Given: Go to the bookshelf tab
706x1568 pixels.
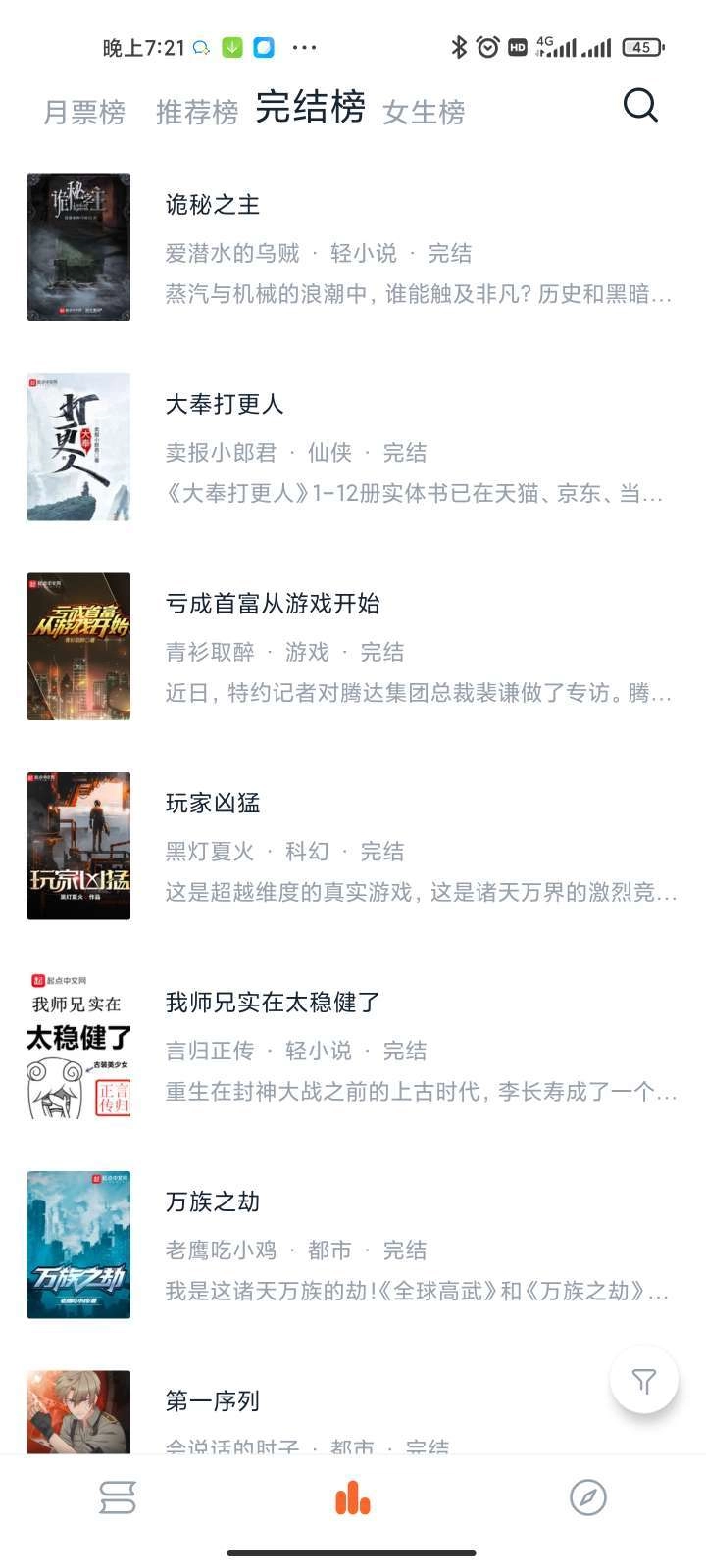Looking at the screenshot, I should point(118,1497).
